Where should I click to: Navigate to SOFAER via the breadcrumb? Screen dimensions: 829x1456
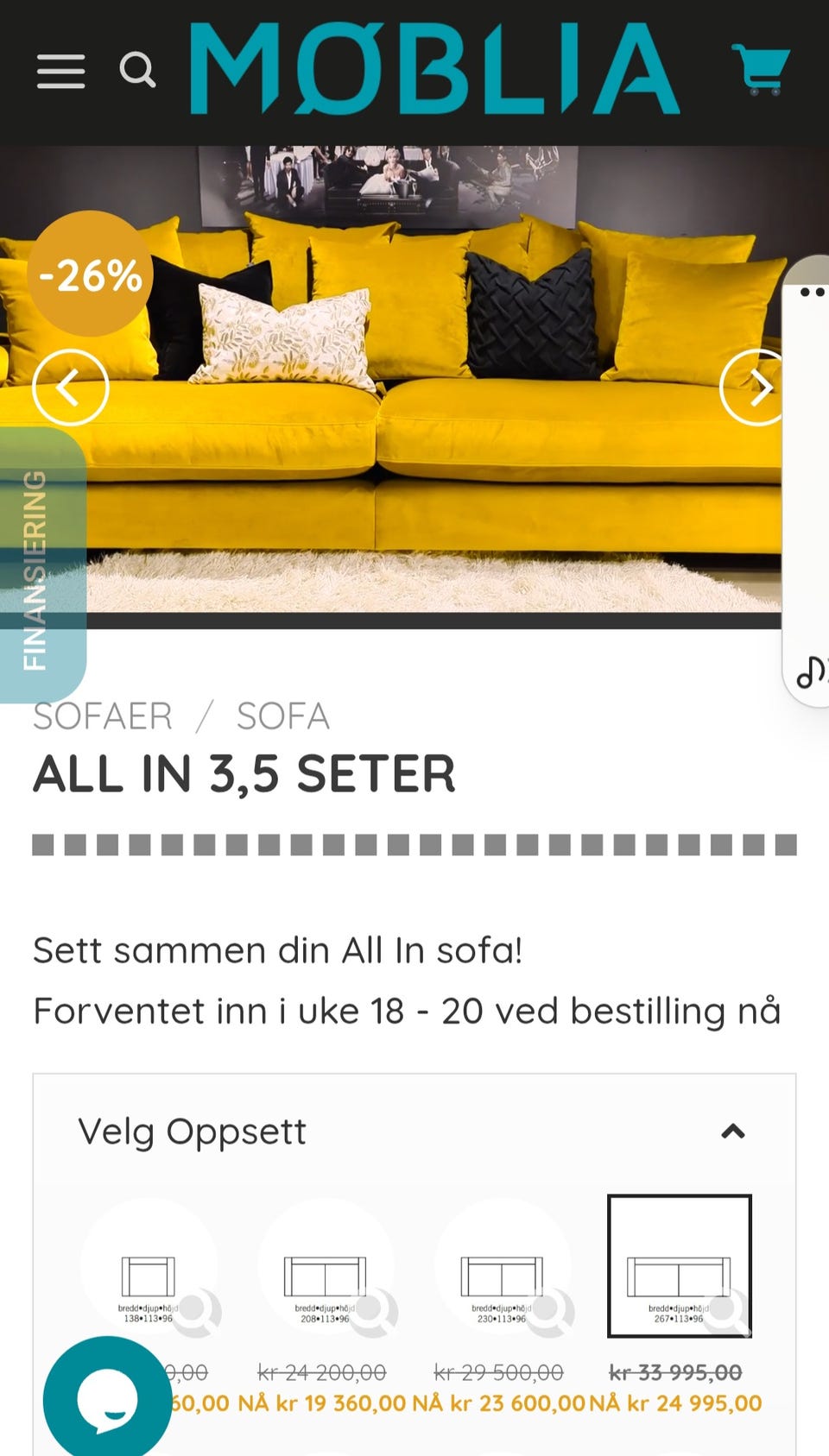pos(104,716)
